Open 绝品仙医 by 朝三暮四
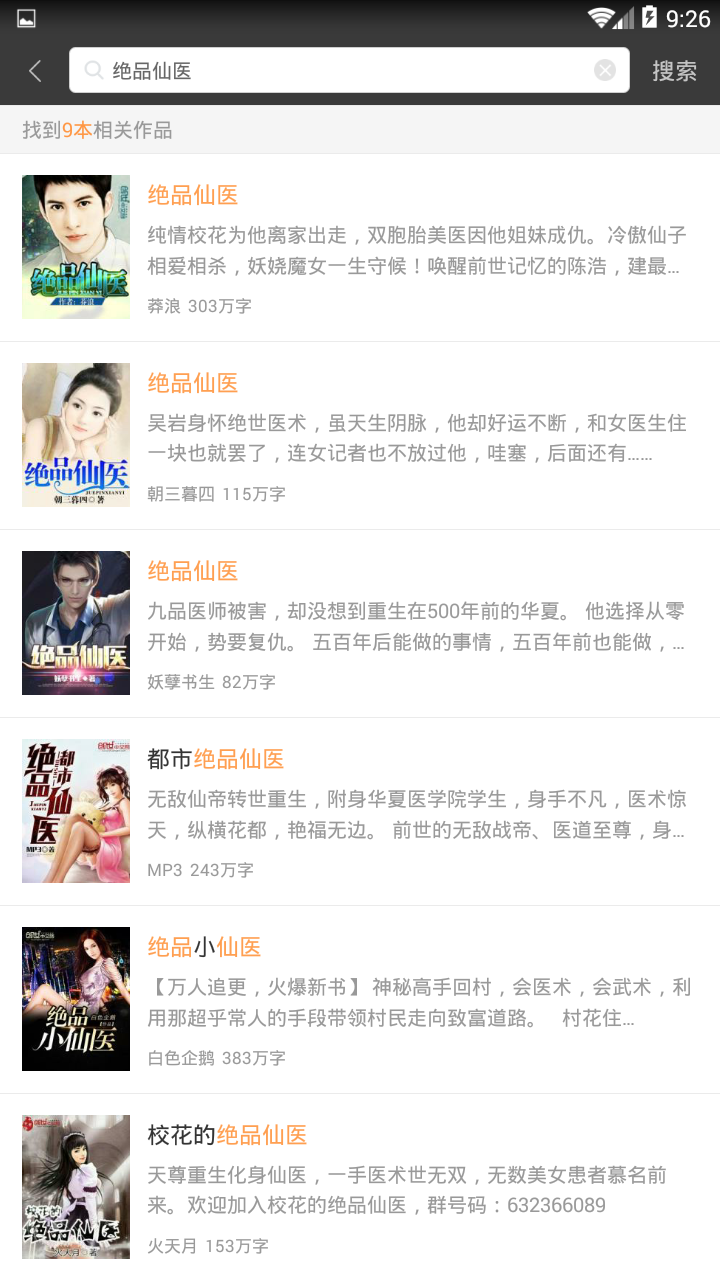Screen dimensions: 720x1280 [360, 436]
